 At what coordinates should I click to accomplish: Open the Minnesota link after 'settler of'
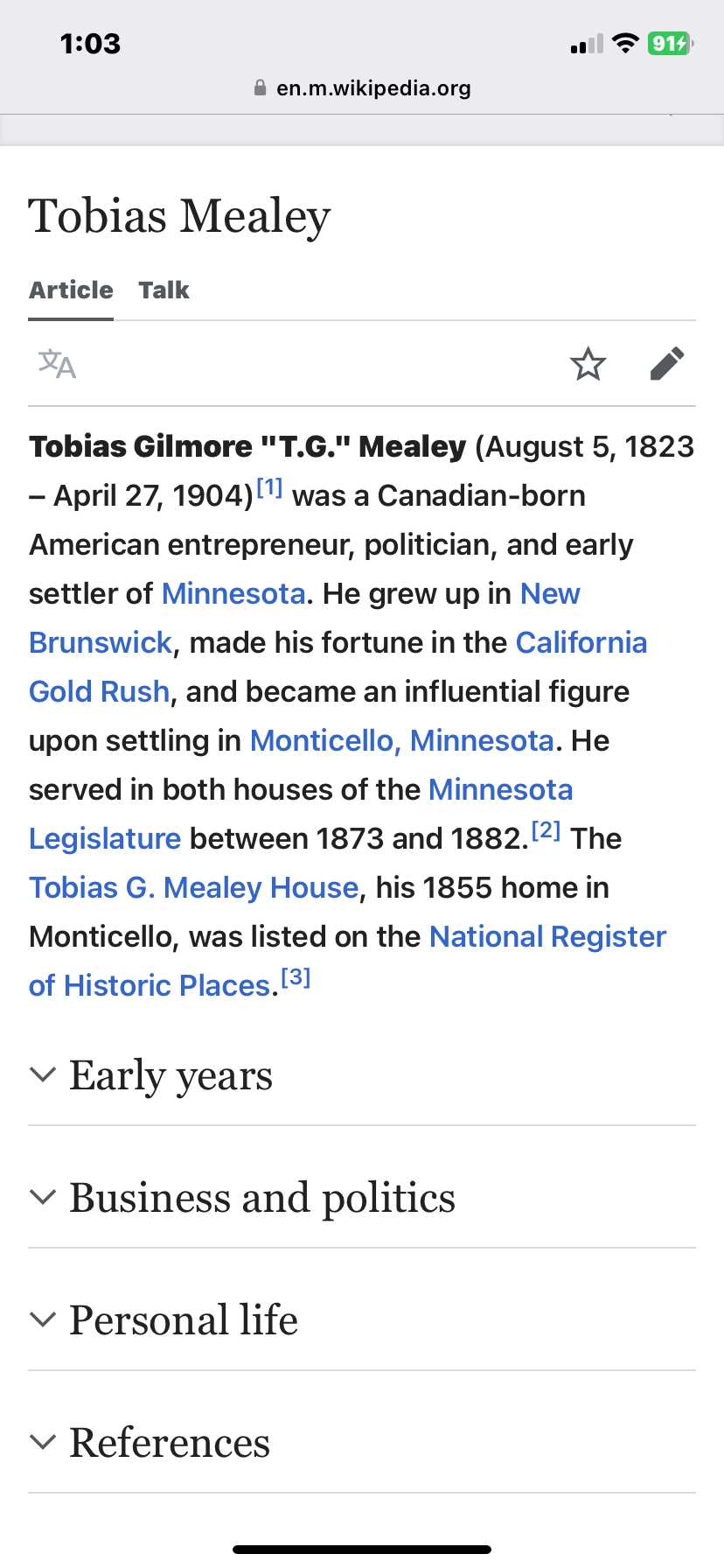pyautogui.click(x=233, y=594)
